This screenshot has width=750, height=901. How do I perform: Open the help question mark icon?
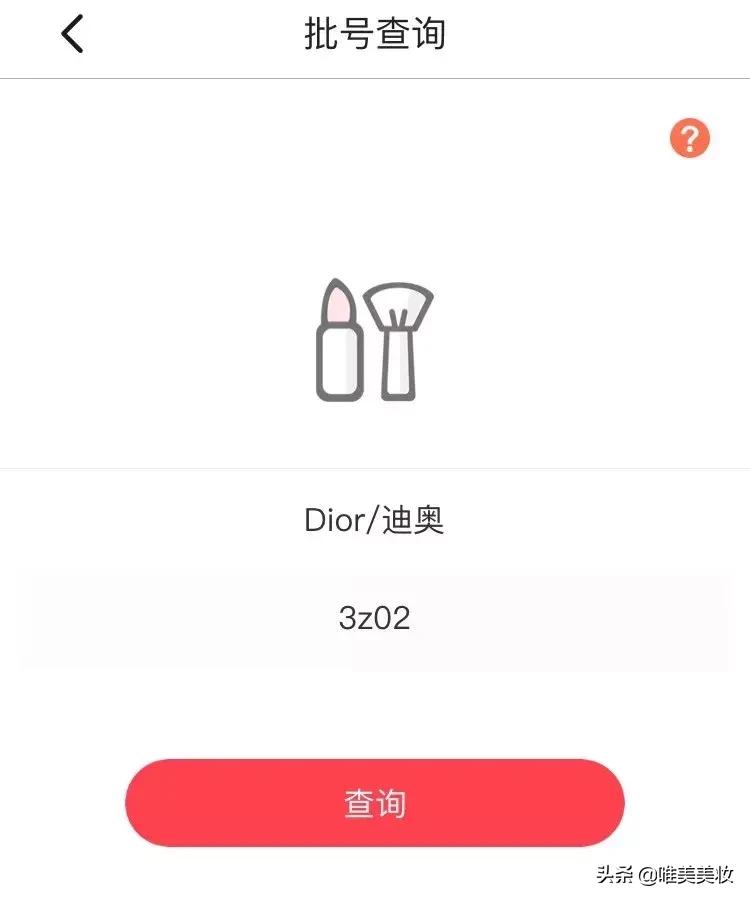[688, 138]
